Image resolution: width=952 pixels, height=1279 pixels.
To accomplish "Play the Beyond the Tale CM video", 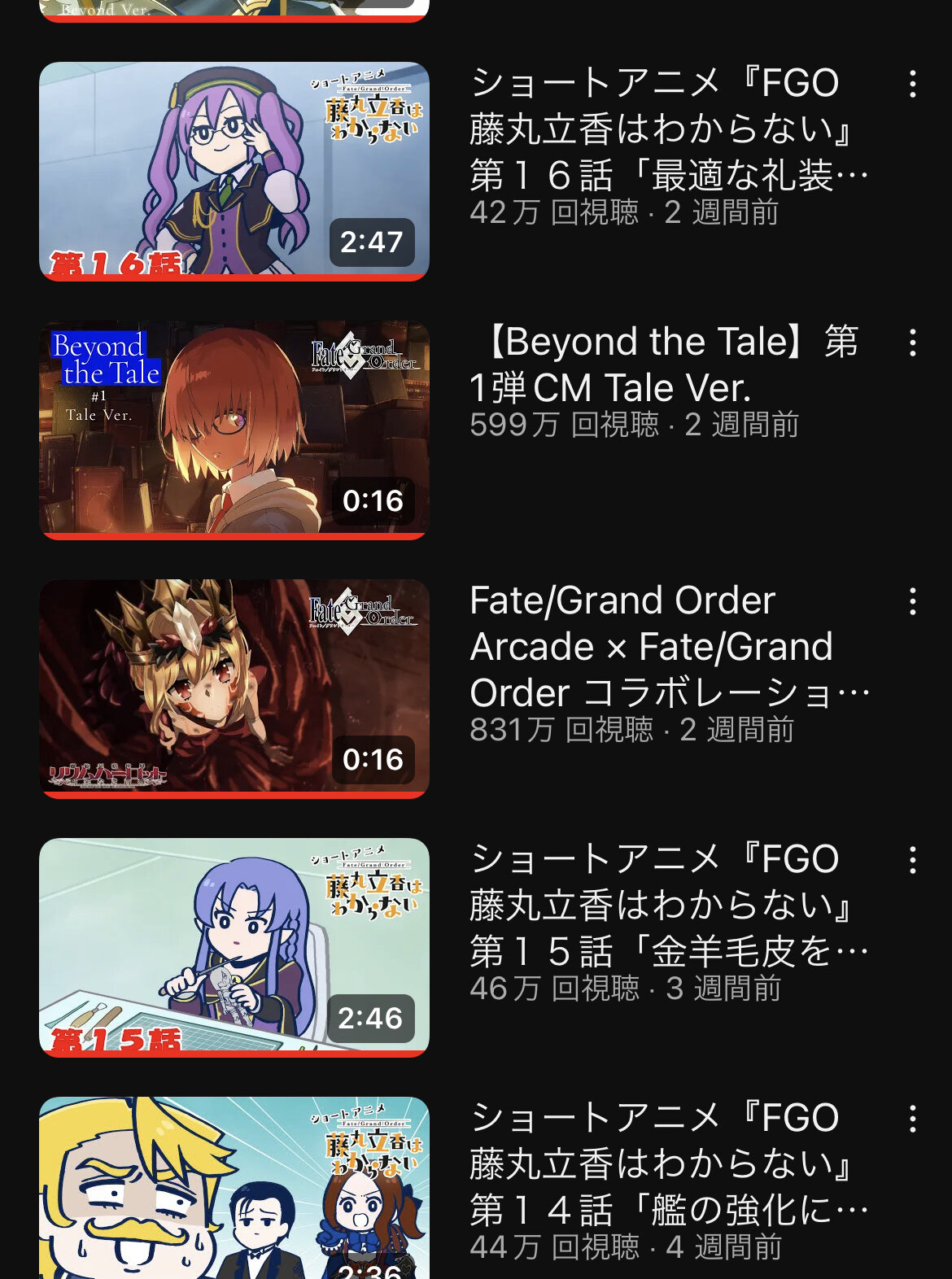I will (x=234, y=430).
